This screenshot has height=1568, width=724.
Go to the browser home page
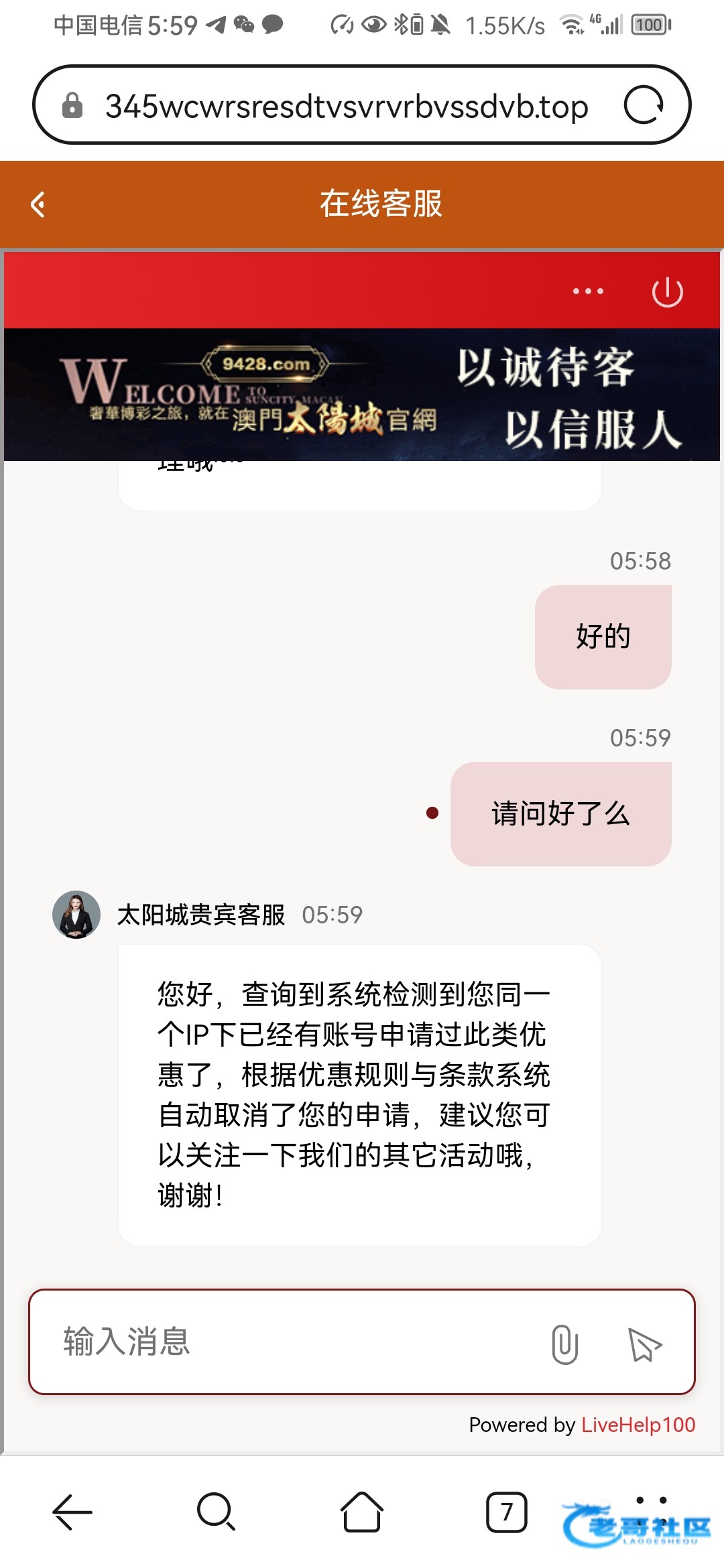[362, 1512]
